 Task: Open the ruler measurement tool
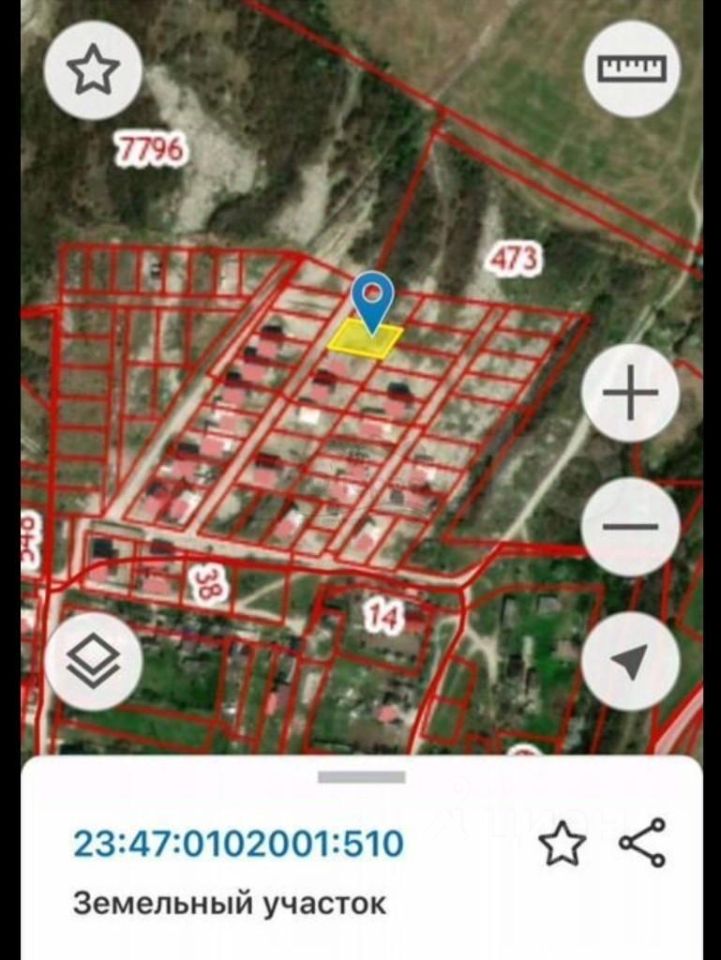631,69
